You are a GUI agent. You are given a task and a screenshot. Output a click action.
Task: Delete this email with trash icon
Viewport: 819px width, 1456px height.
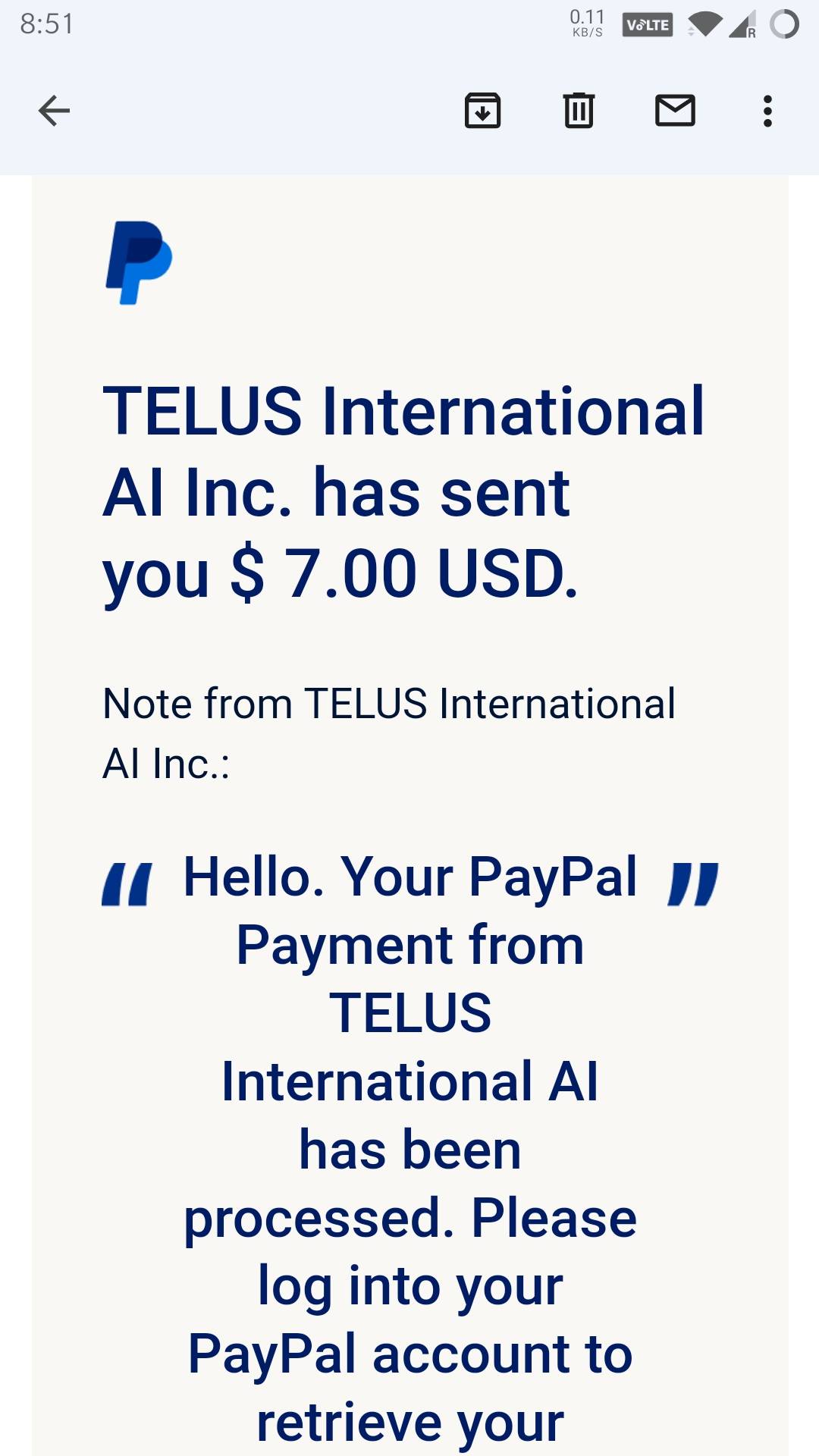point(579,111)
